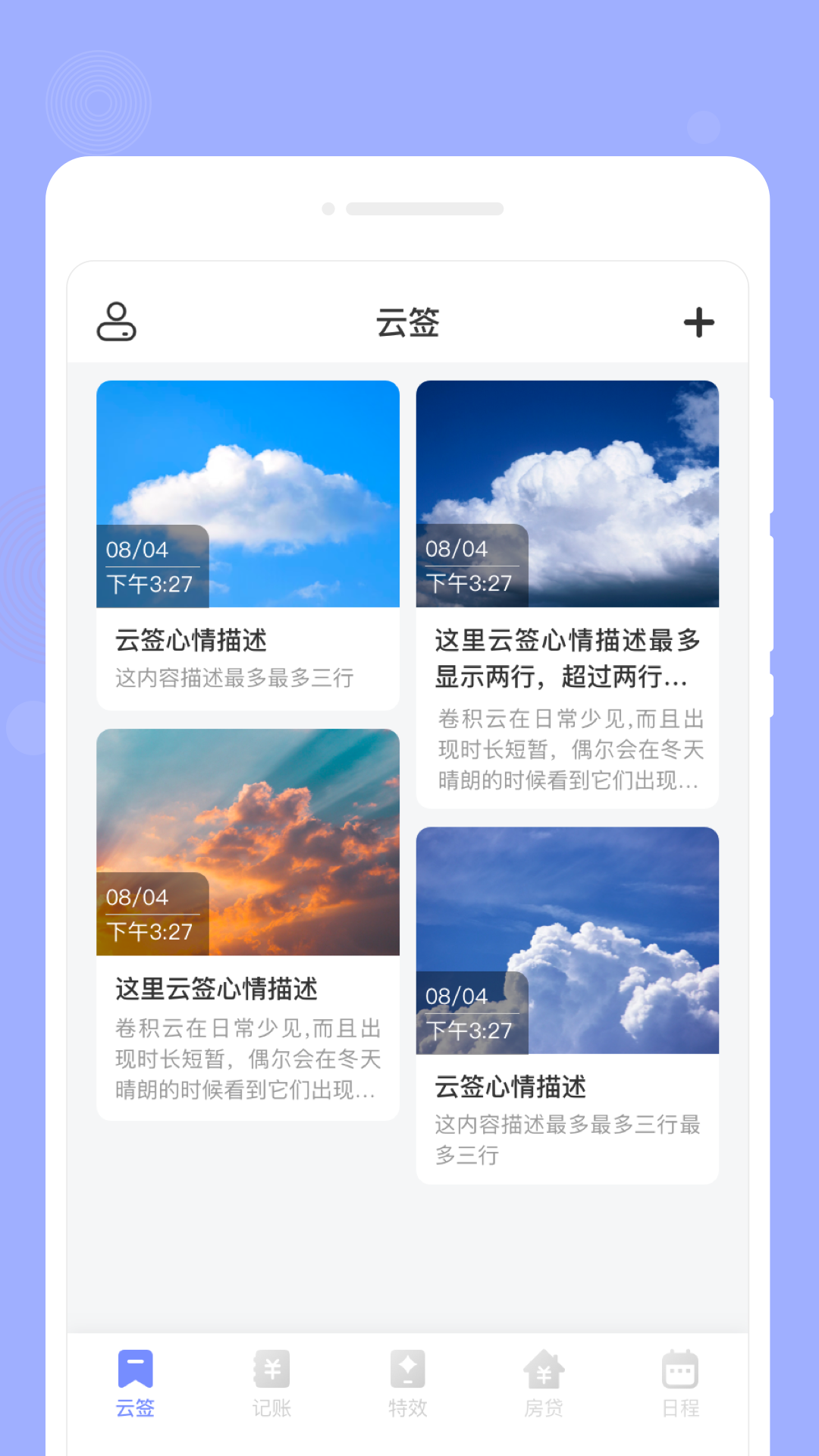The height and width of the screenshot is (1456, 819).
Task: Select the sunset clouds thumbnail
Action: (x=248, y=842)
